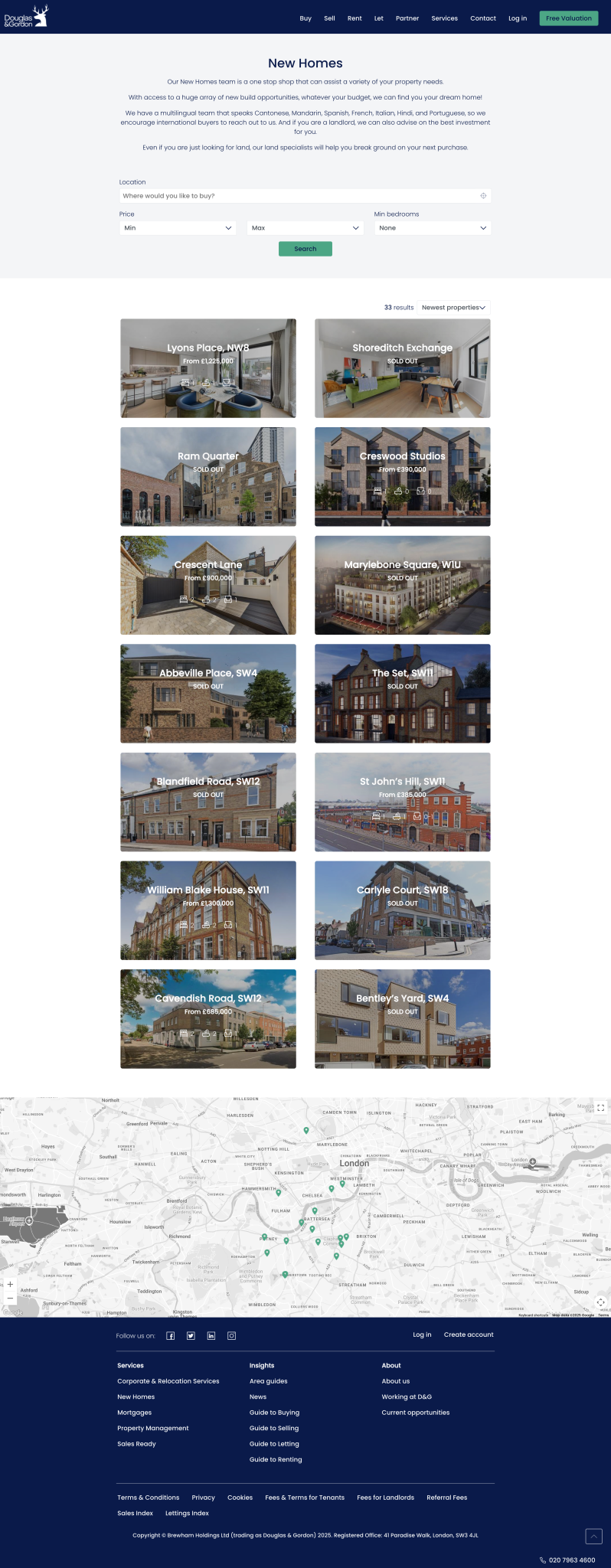The height and width of the screenshot is (1568, 611).
Task: Expand the Min price dropdown
Action: [x=178, y=228]
